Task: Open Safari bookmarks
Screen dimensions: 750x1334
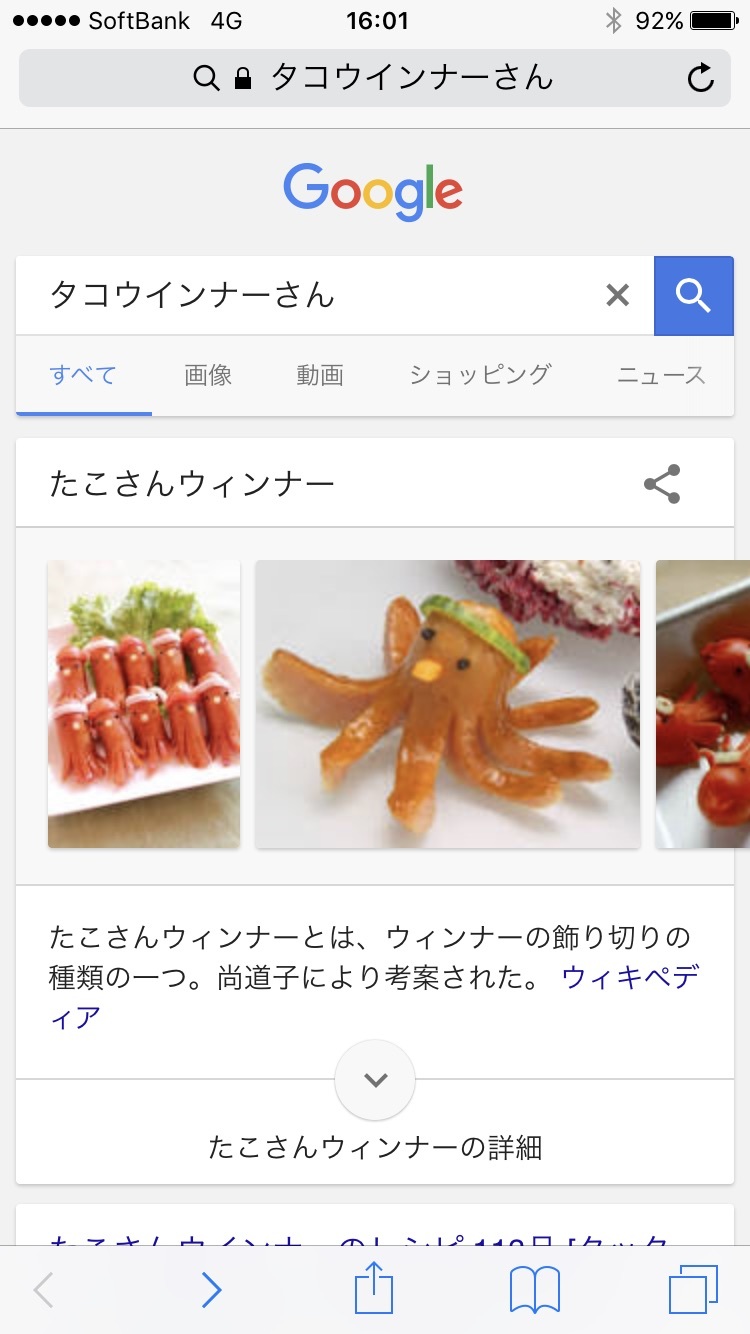Action: coord(535,1290)
